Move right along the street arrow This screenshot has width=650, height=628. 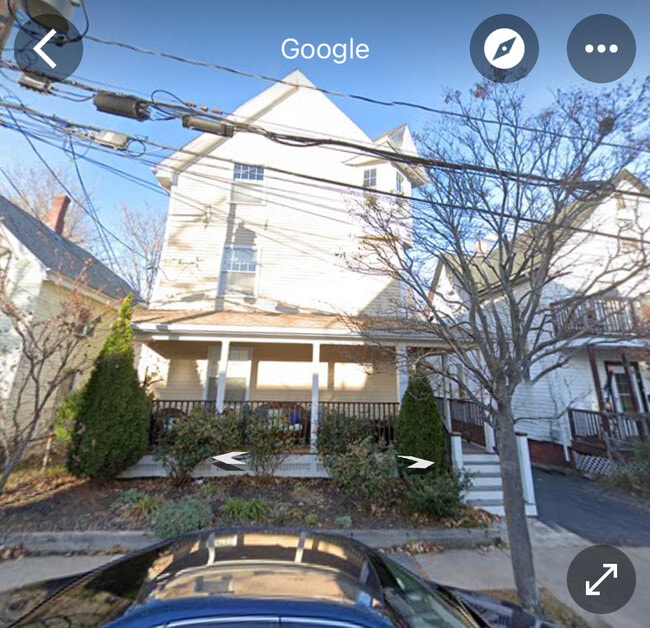tap(416, 462)
